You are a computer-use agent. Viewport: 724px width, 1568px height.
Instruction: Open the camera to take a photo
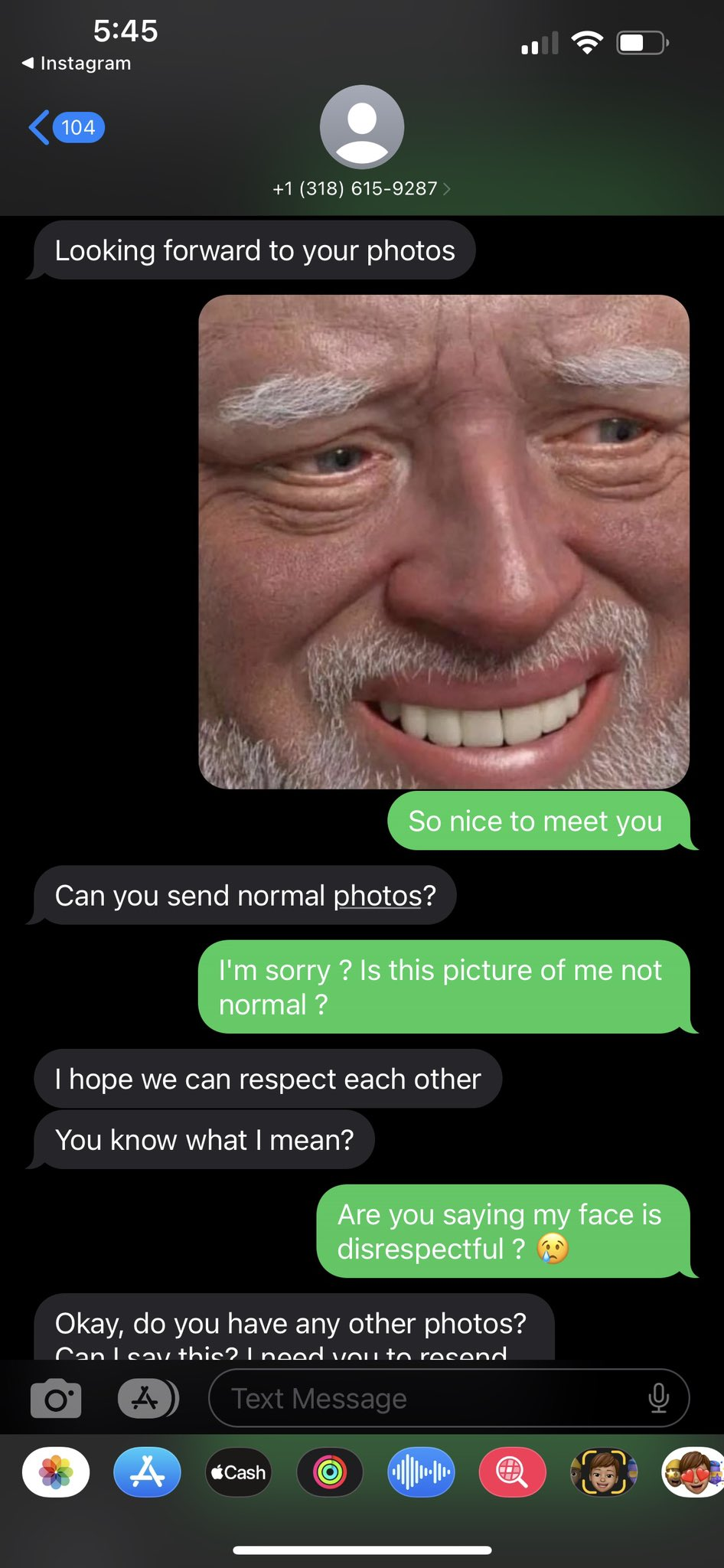click(56, 1399)
